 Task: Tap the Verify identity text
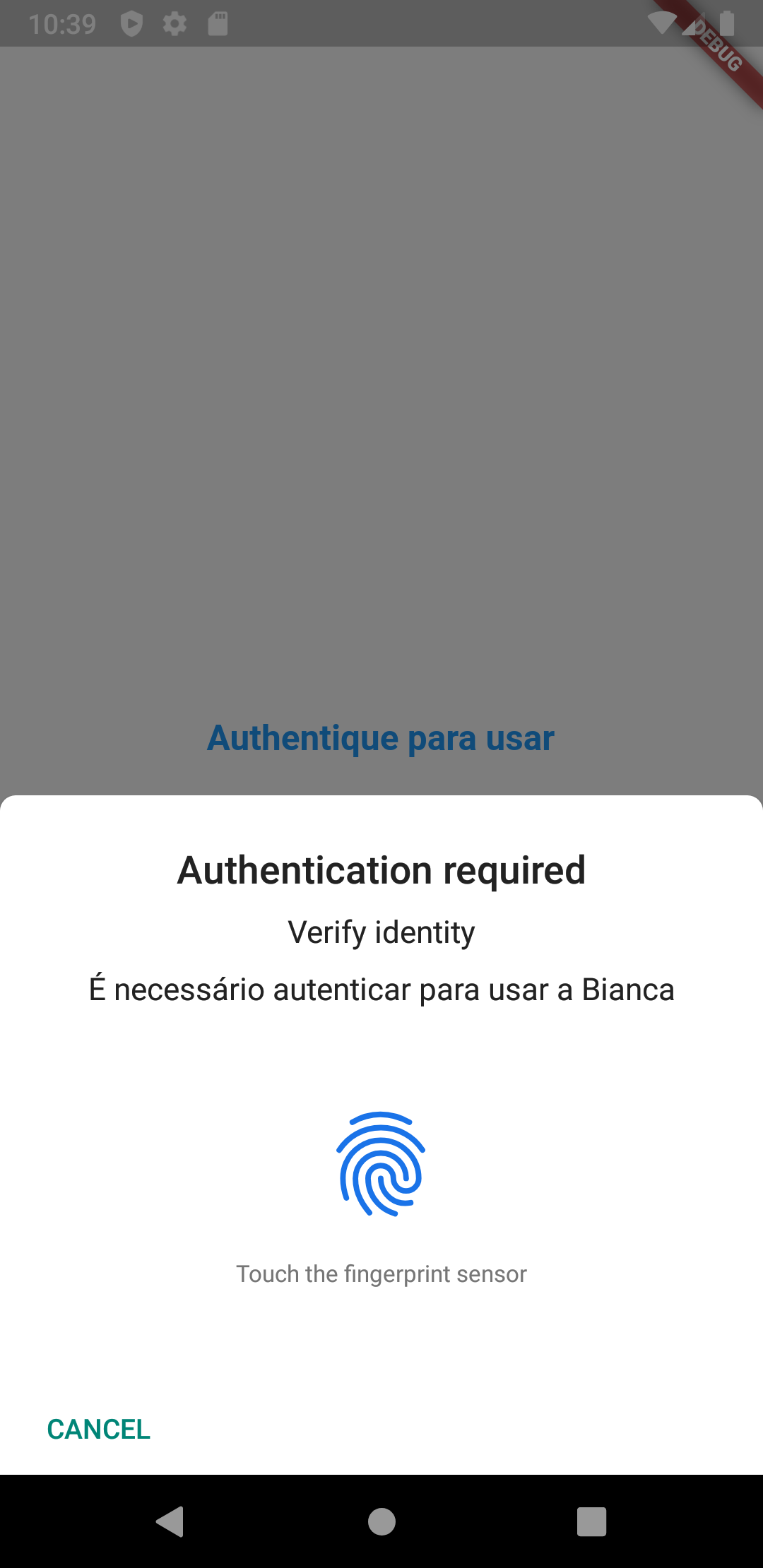click(x=381, y=931)
